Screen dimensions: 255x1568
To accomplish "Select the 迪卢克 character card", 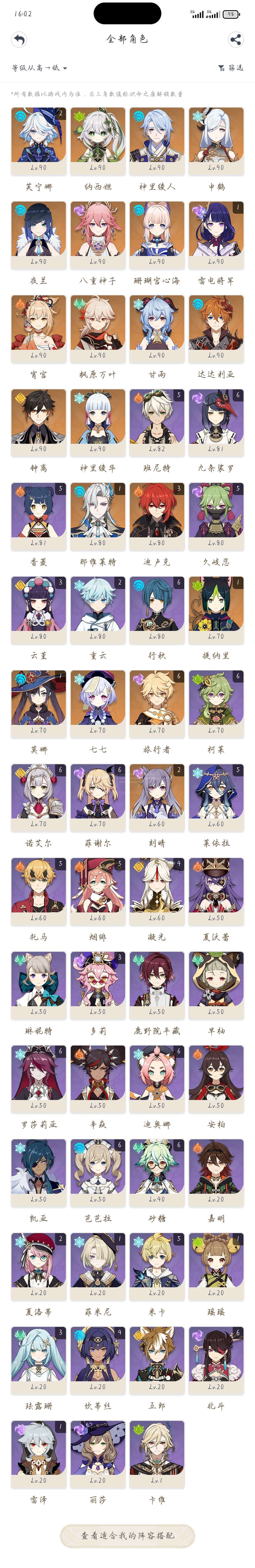I will pos(156,515).
